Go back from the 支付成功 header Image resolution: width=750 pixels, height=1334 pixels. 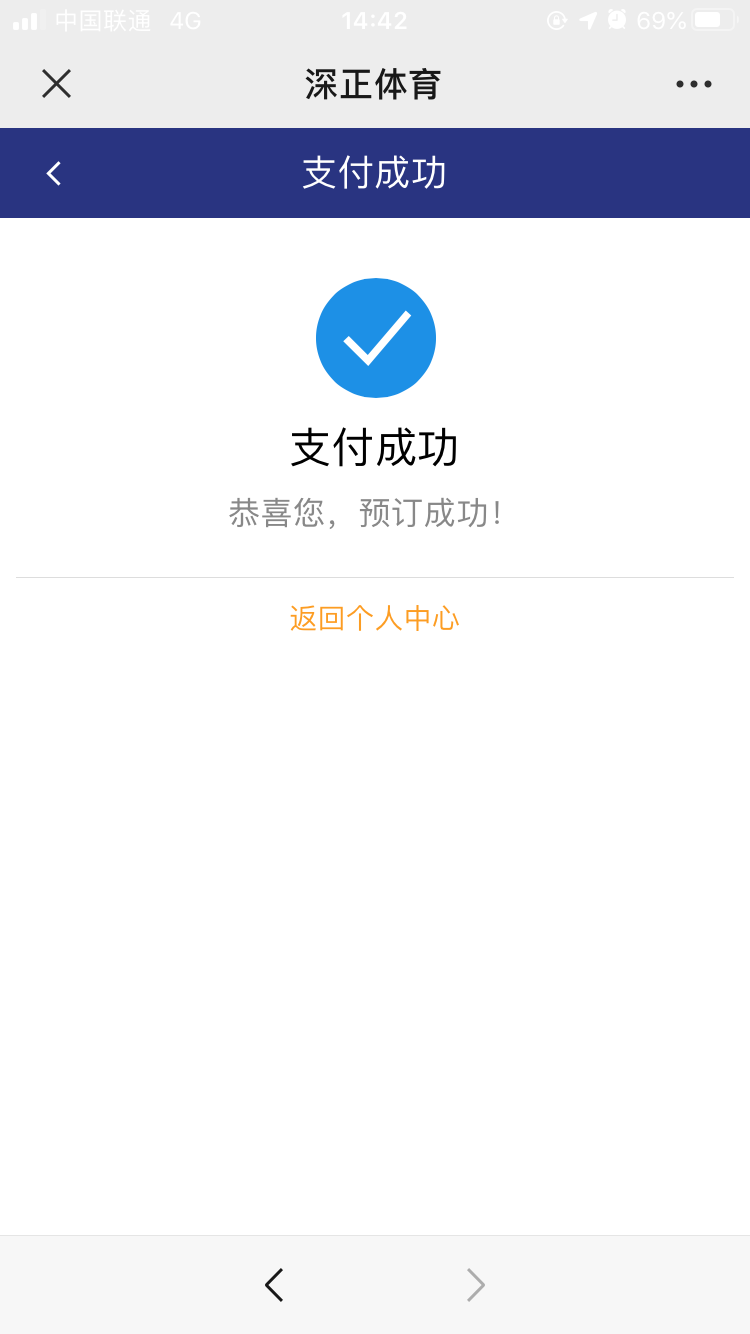(x=54, y=173)
